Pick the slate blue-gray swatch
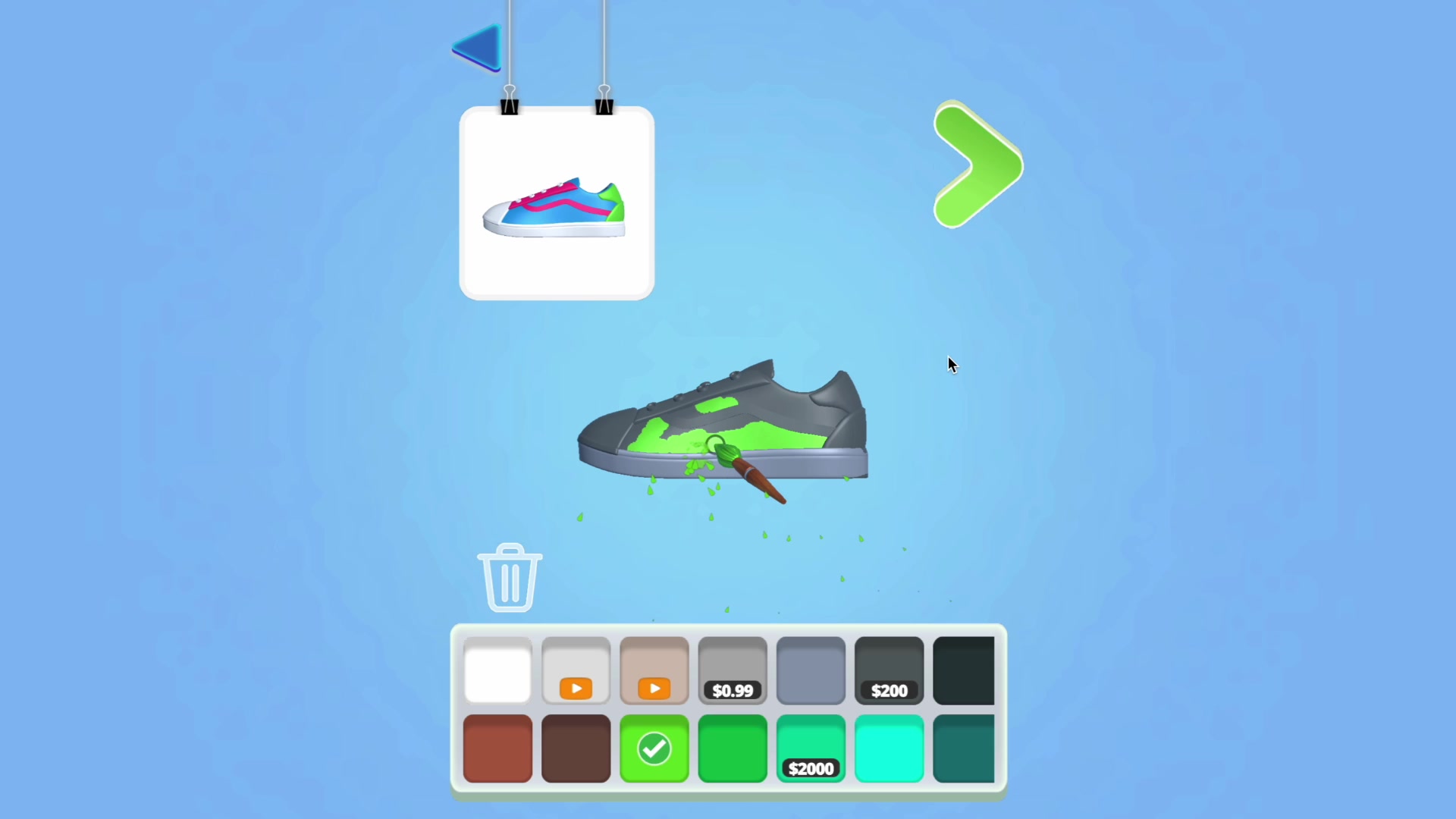The width and height of the screenshot is (1456, 819). click(811, 670)
